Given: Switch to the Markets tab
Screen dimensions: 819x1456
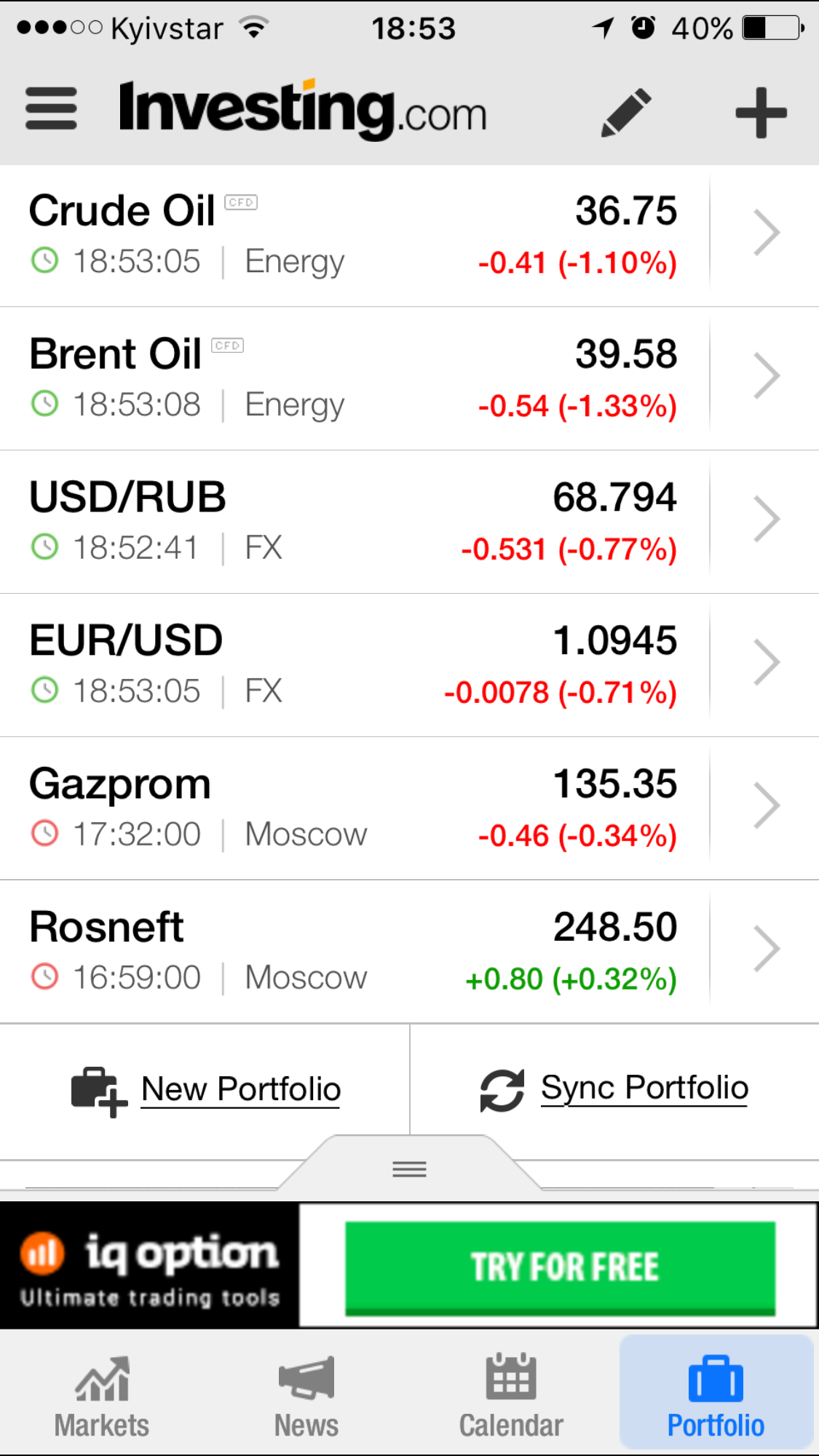Looking at the screenshot, I should 102,1397.
